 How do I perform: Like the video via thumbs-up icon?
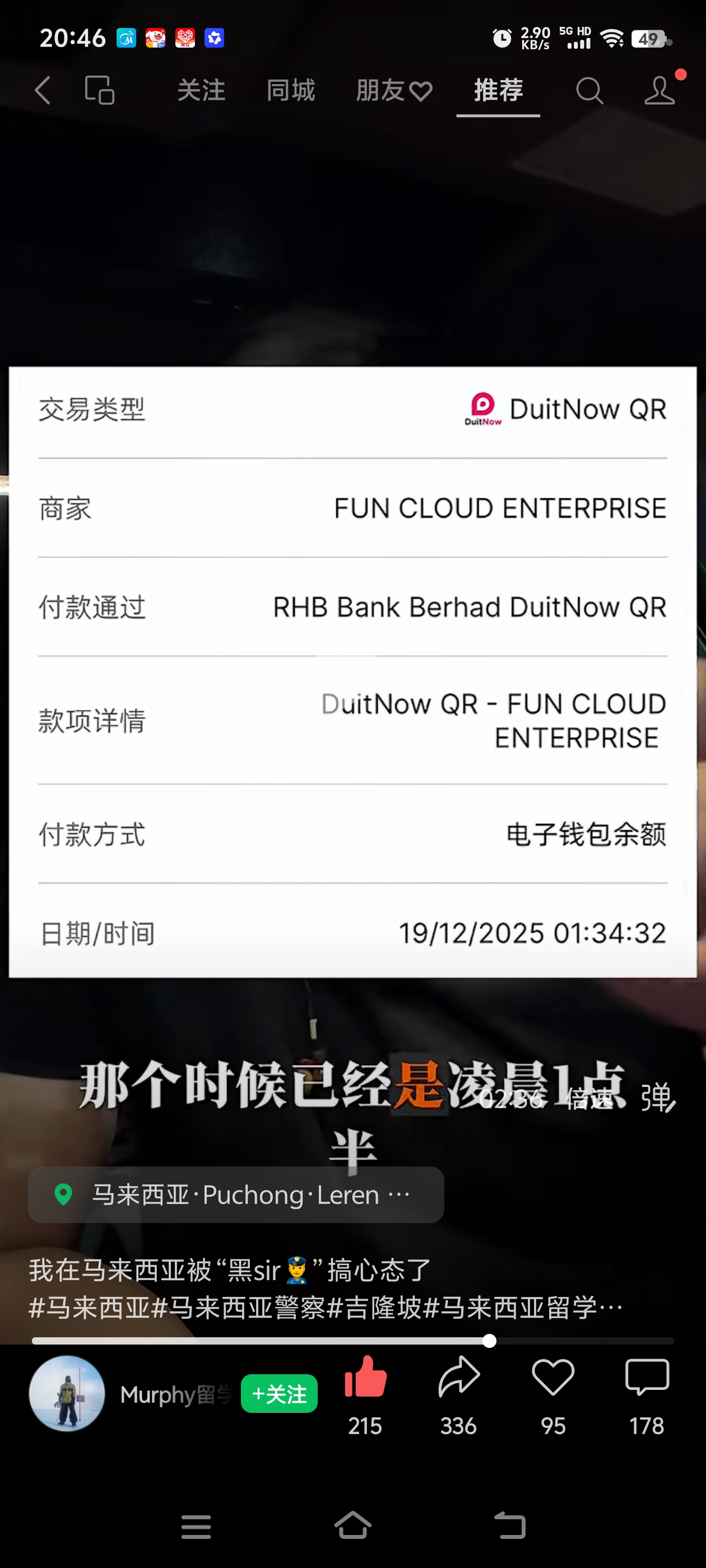pos(365,1378)
